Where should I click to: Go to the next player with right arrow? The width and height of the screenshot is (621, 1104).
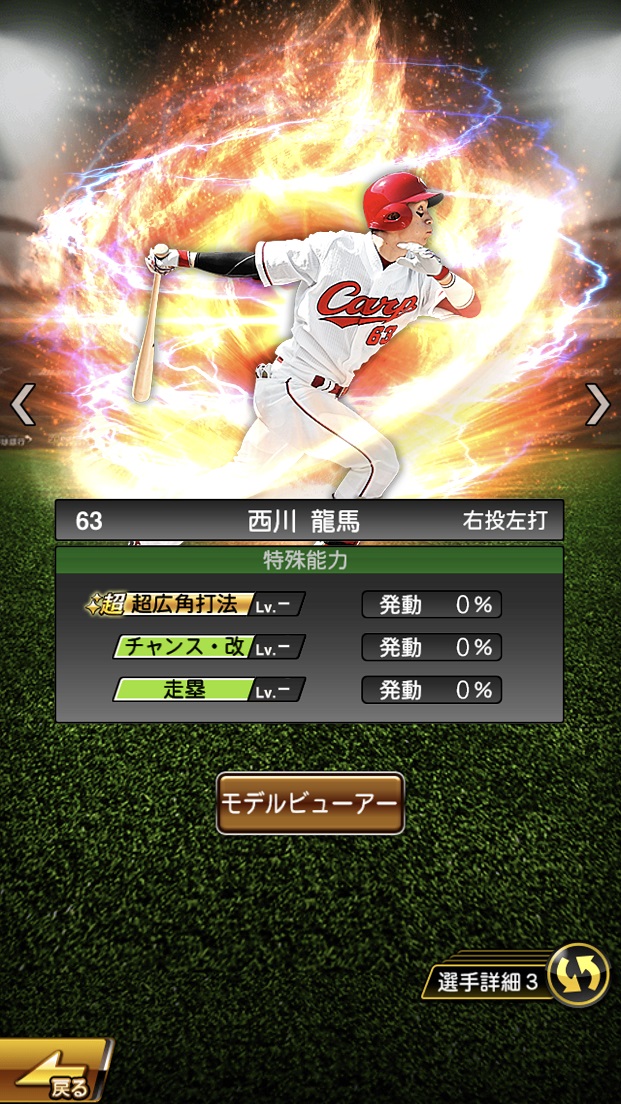point(598,404)
